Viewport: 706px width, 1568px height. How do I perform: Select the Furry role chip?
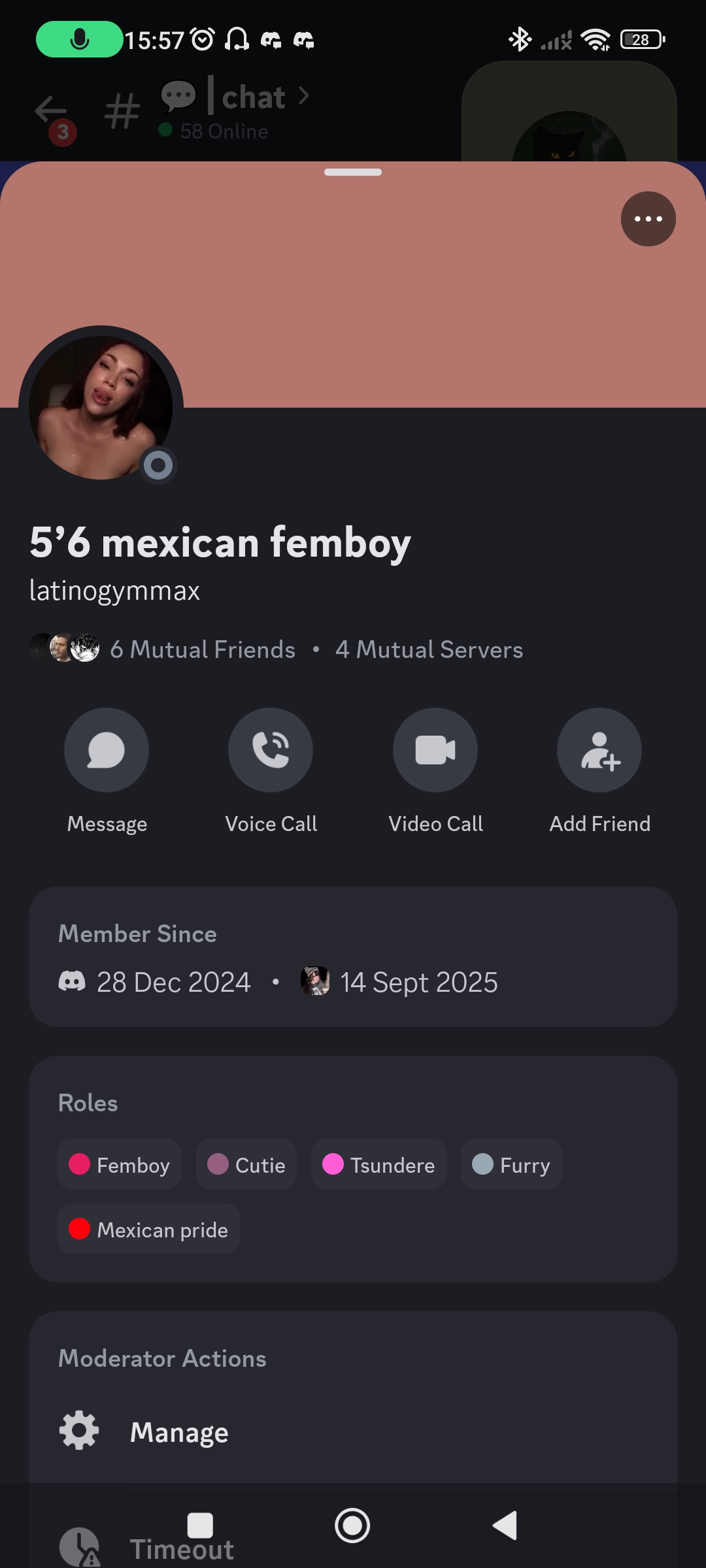(x=511, y=1164)
